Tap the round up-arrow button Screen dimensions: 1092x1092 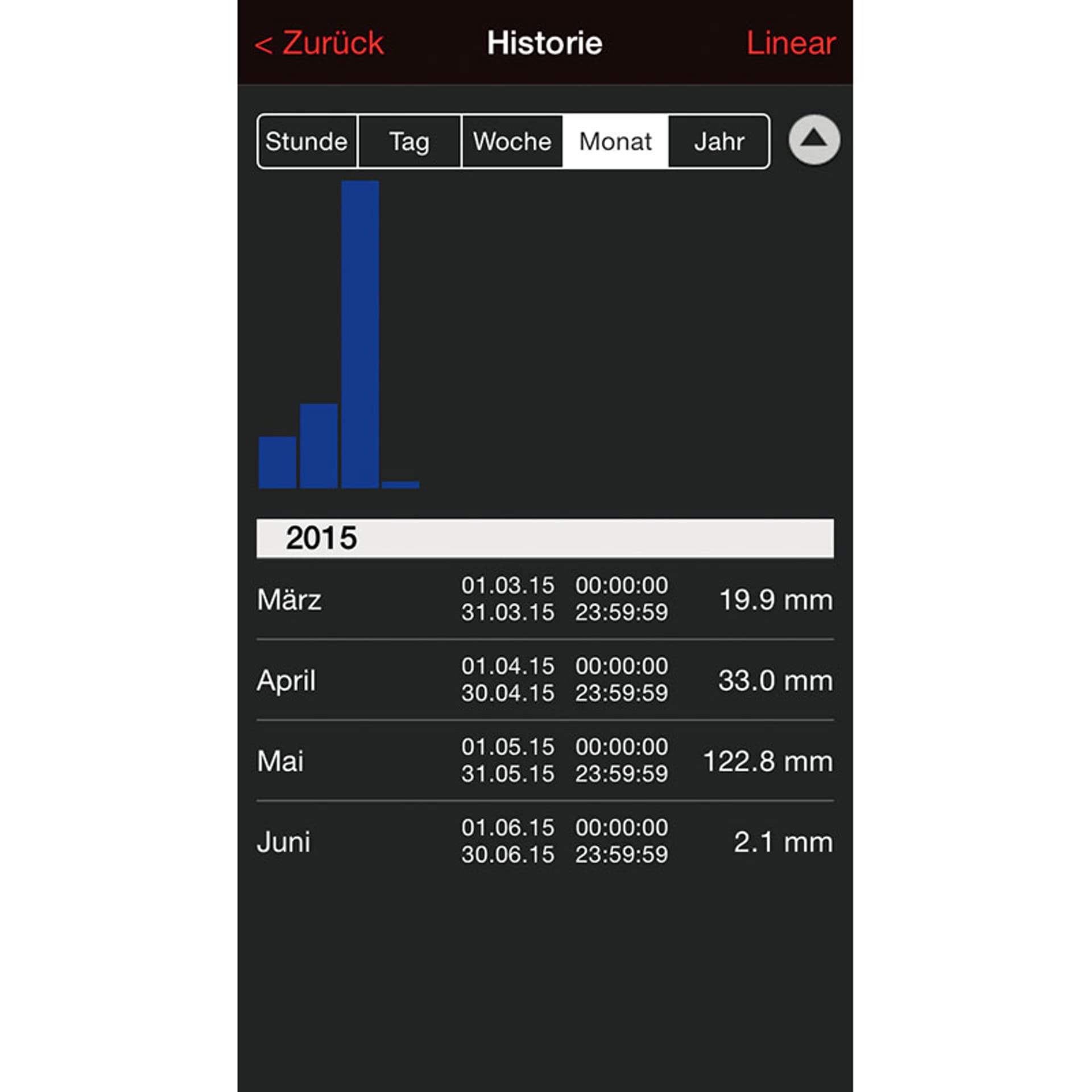point(814,140)
